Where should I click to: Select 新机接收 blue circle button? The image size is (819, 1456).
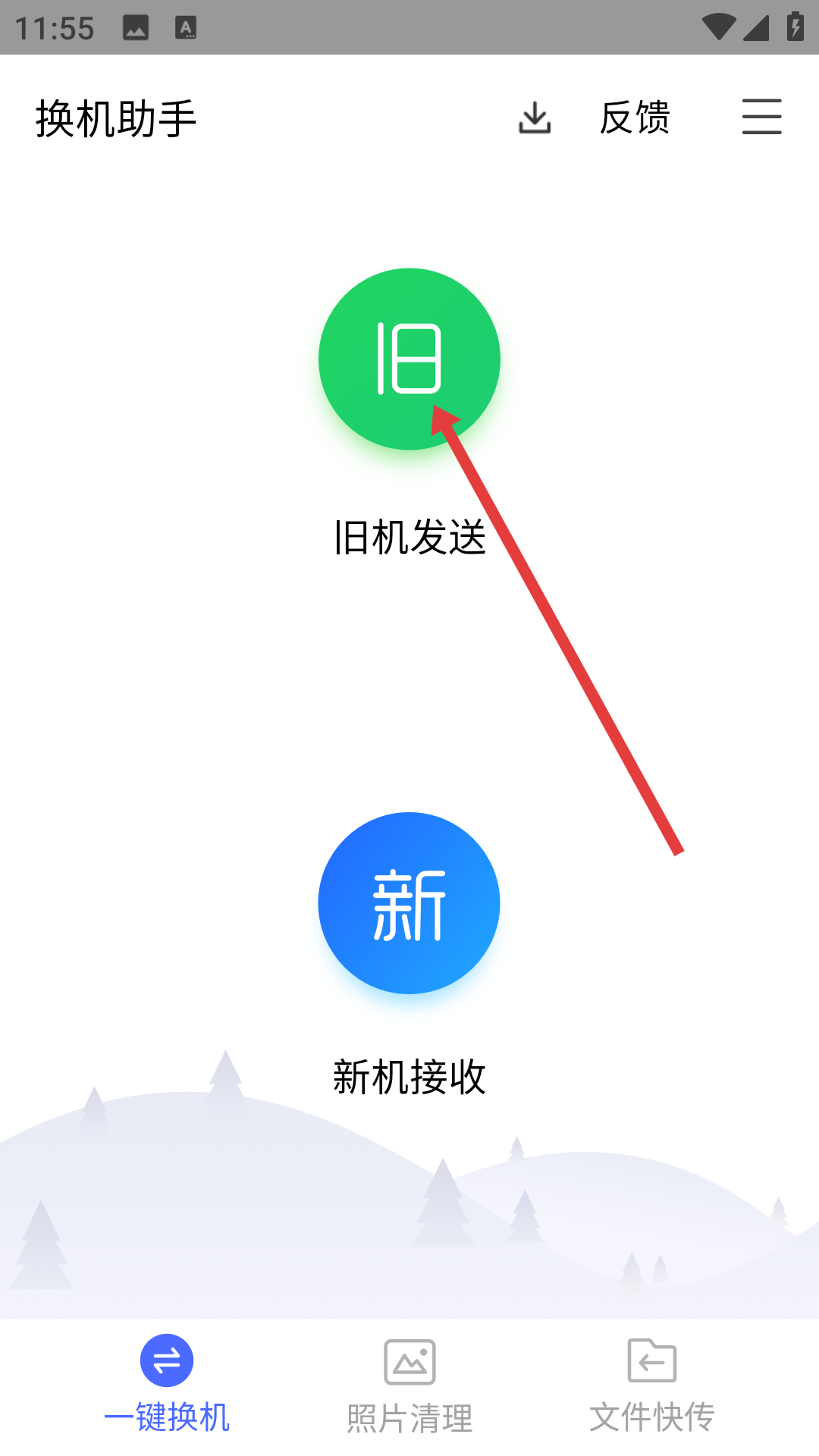[x=409, y=903]
